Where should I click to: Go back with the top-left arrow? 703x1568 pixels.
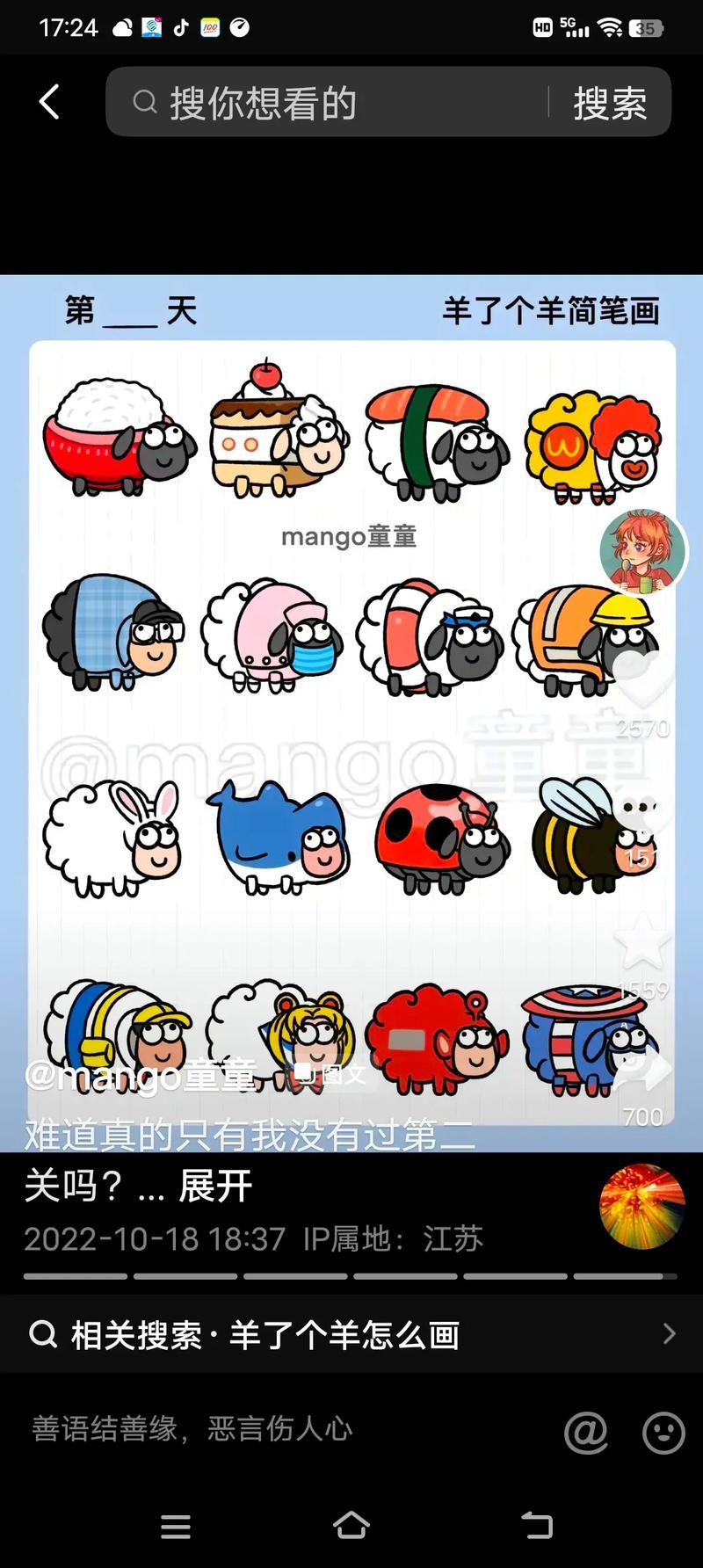tap(49, 102)
